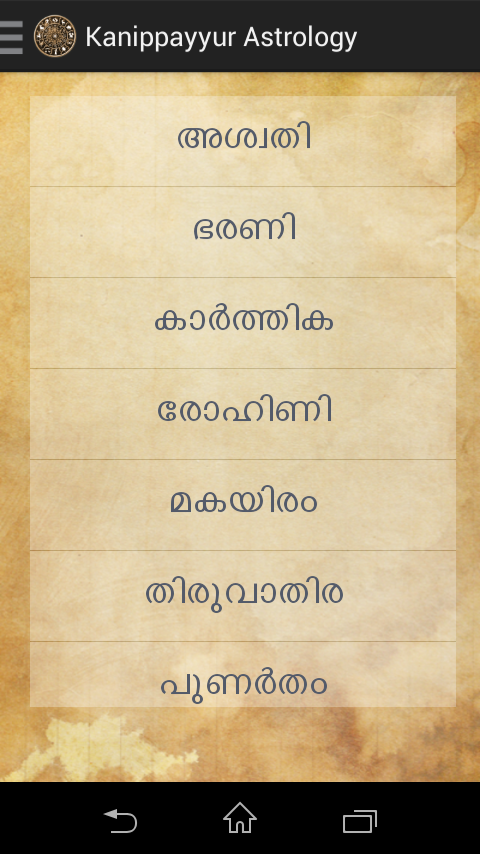
Task: Open the hamburger drawer menu
Action: pyautogui.click(x=11, y=37)
